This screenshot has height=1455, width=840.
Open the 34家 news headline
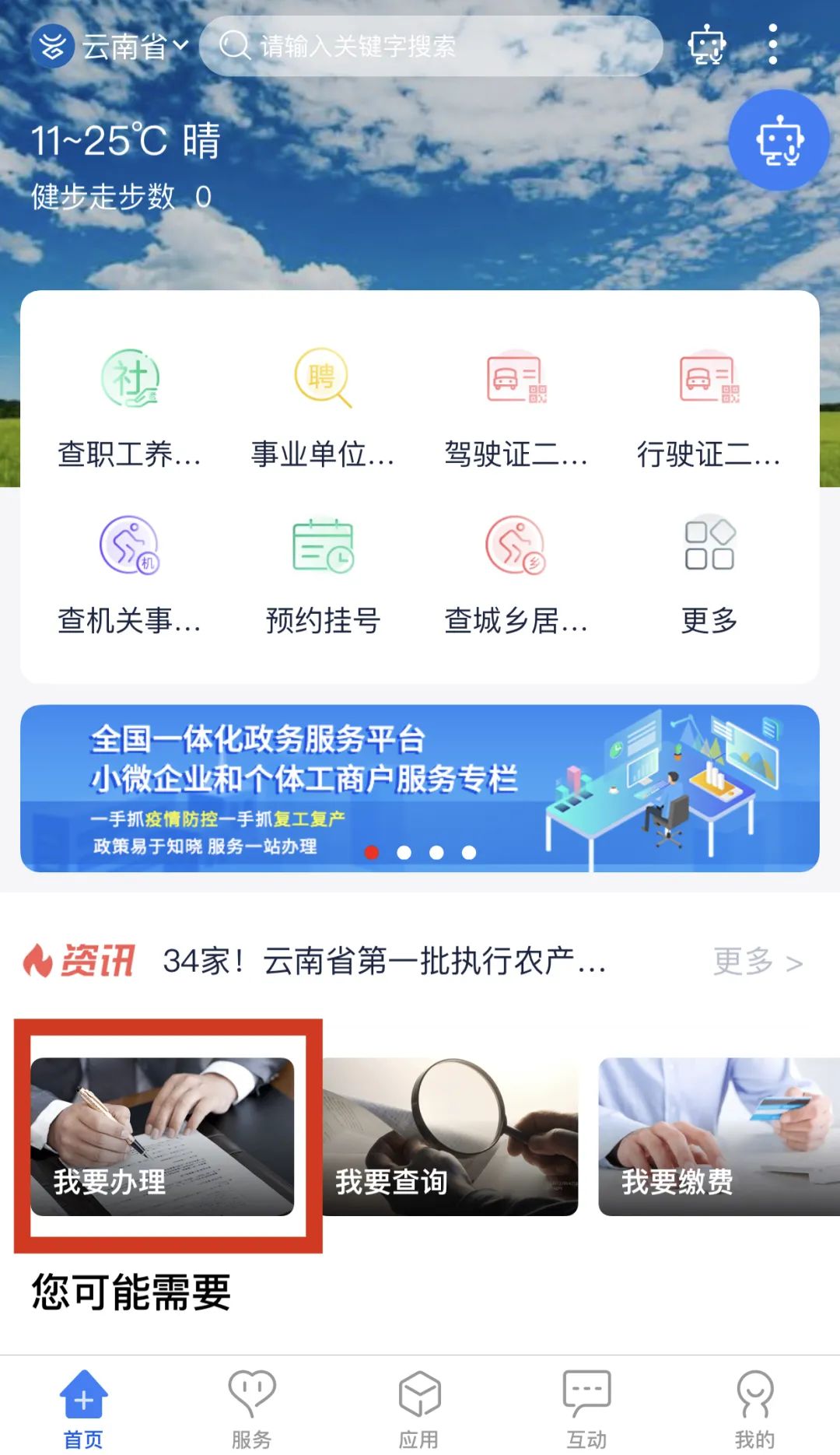pos(384,962)
